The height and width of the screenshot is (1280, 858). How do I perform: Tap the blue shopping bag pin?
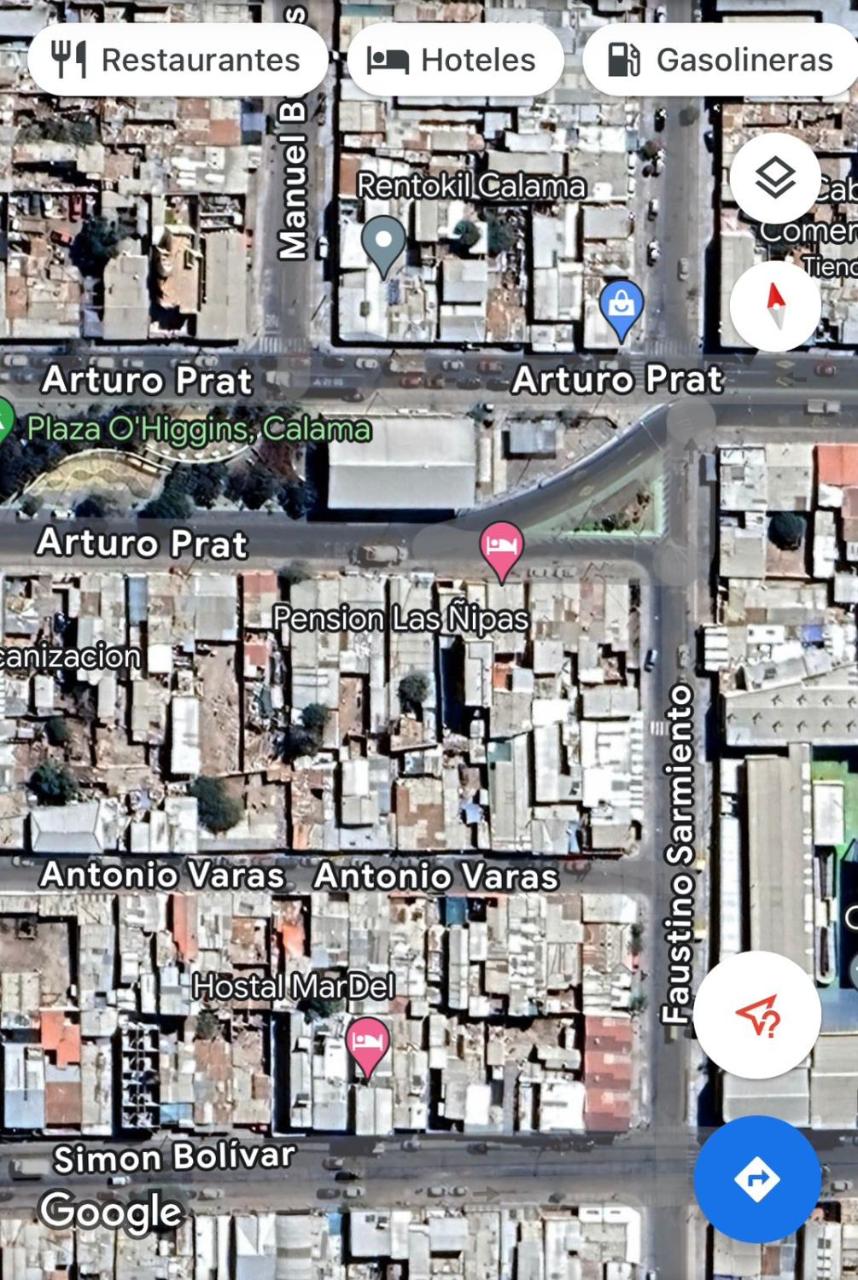pyautogui.click(x=621, y=306)
